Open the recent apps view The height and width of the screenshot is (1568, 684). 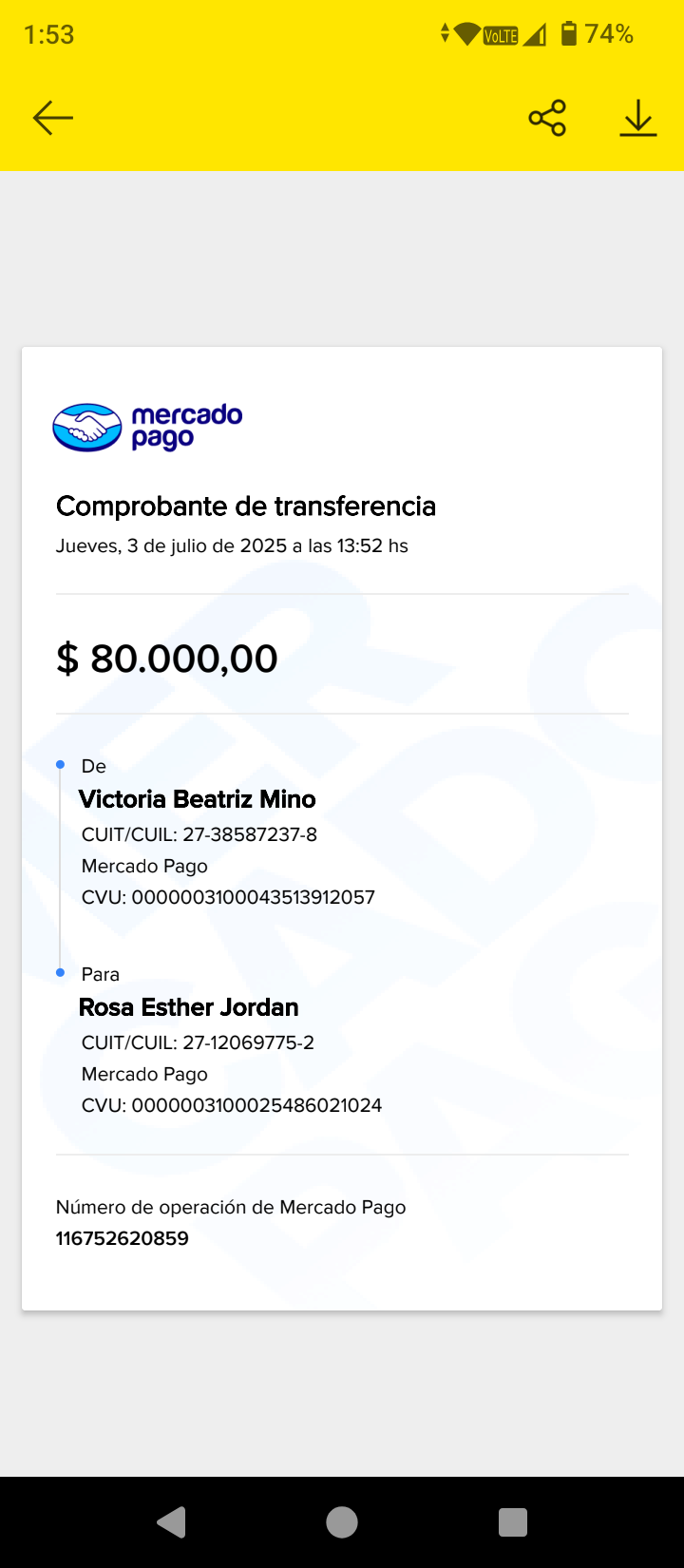[x=513, y=1522]
